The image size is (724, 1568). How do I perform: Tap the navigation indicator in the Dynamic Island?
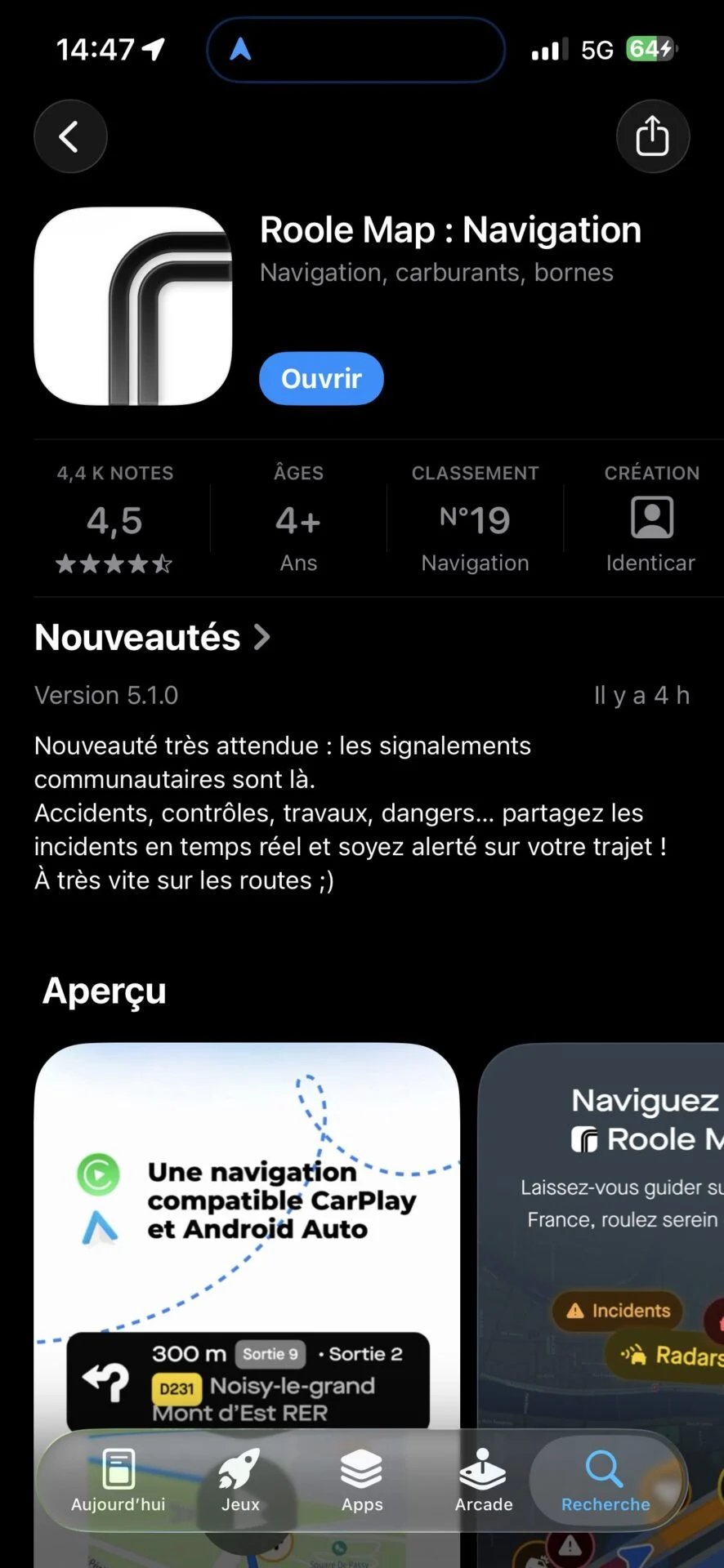[356, 51]
